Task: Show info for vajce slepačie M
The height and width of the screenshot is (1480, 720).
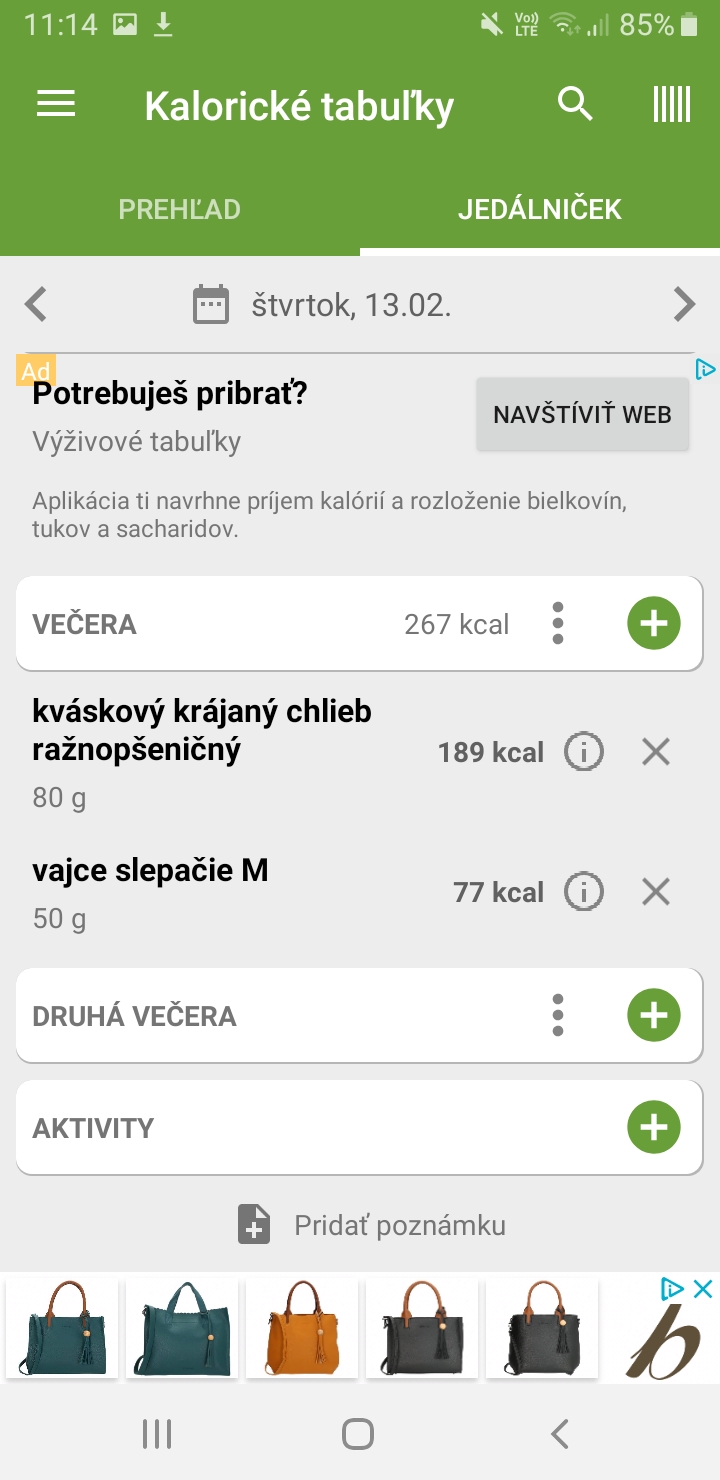Action: click(x=584, y=892)
